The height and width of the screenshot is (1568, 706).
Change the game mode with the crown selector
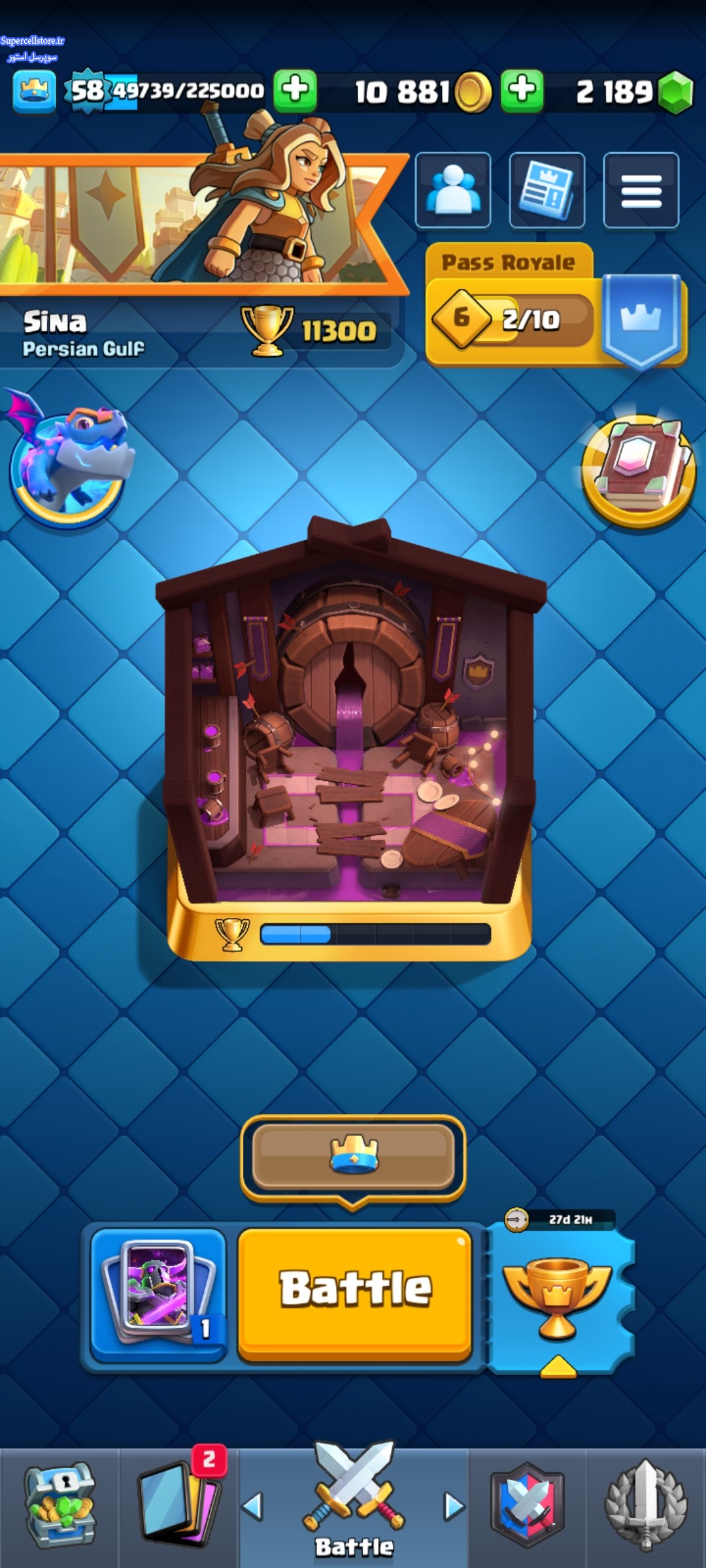[354, 1157]
